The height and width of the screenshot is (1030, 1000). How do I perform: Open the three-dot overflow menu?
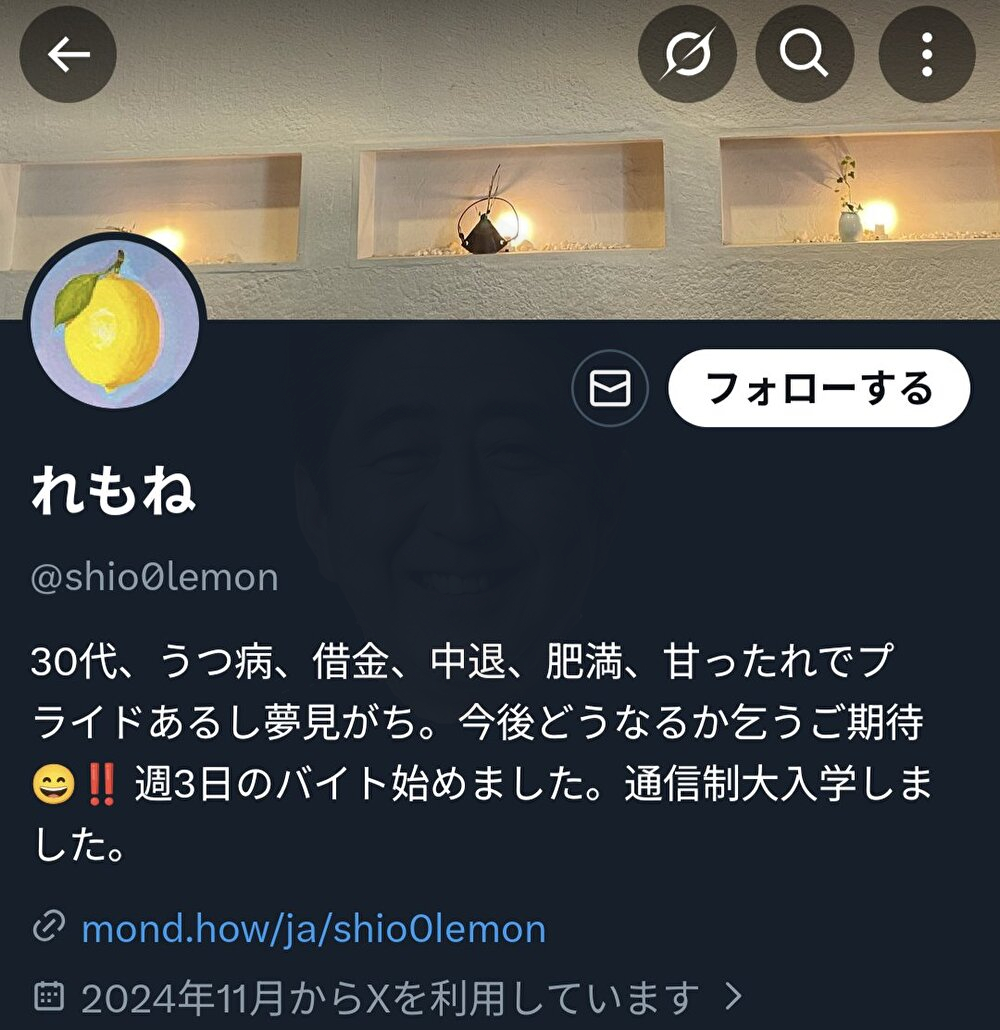click(x=926, y=55)
